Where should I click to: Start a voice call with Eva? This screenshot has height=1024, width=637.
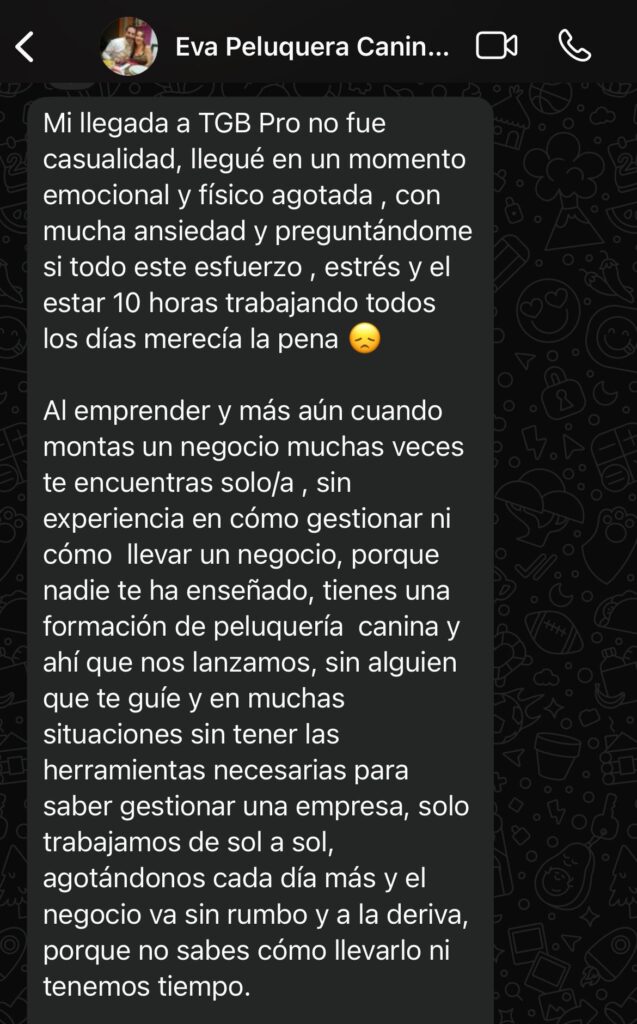[575, 46]
